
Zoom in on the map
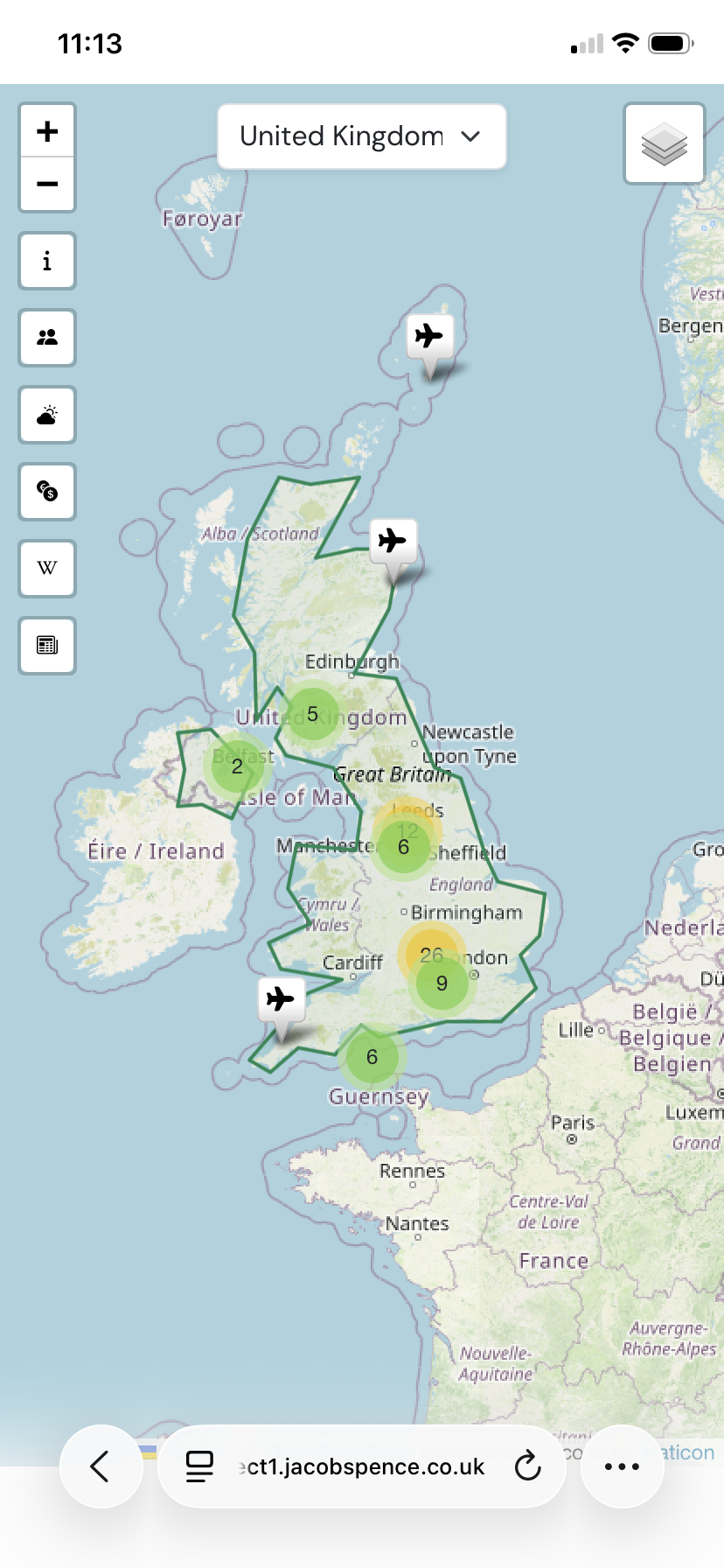coord(47,131)
